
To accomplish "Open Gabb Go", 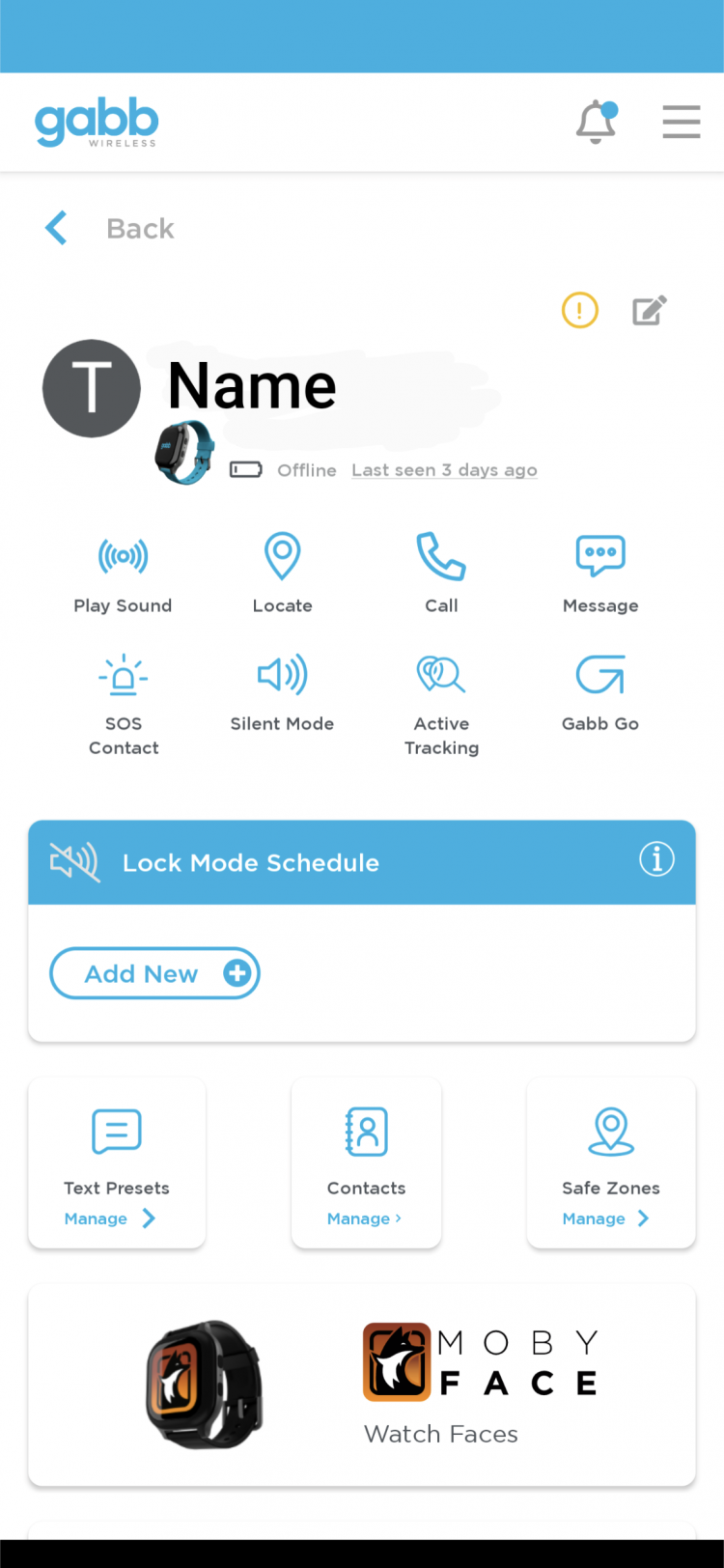I will pos(600,692).
